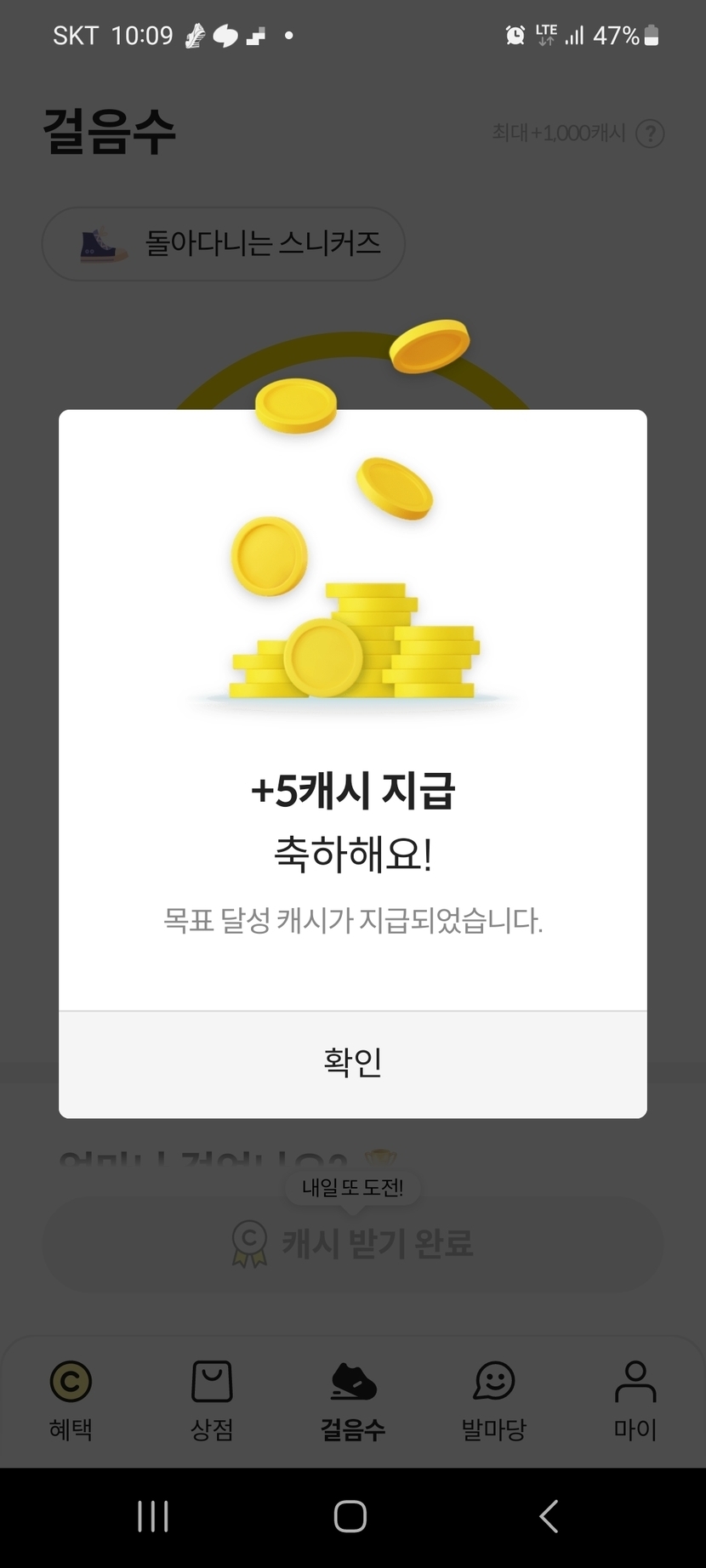Viewport: 706px width, 1568px height.
Task: Tap the system home button
Action: tap(350, 1515)
